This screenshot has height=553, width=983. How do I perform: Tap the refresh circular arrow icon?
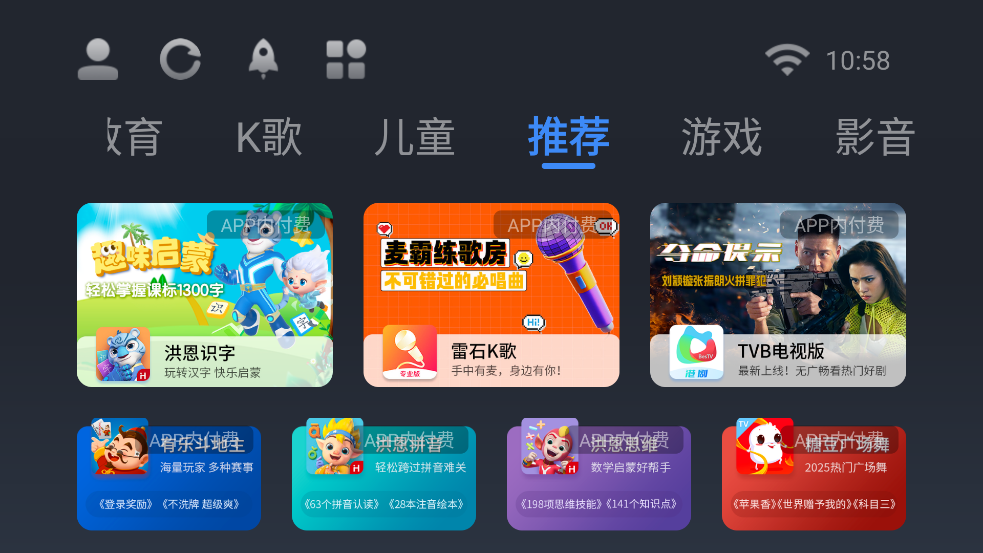point(180,60)
